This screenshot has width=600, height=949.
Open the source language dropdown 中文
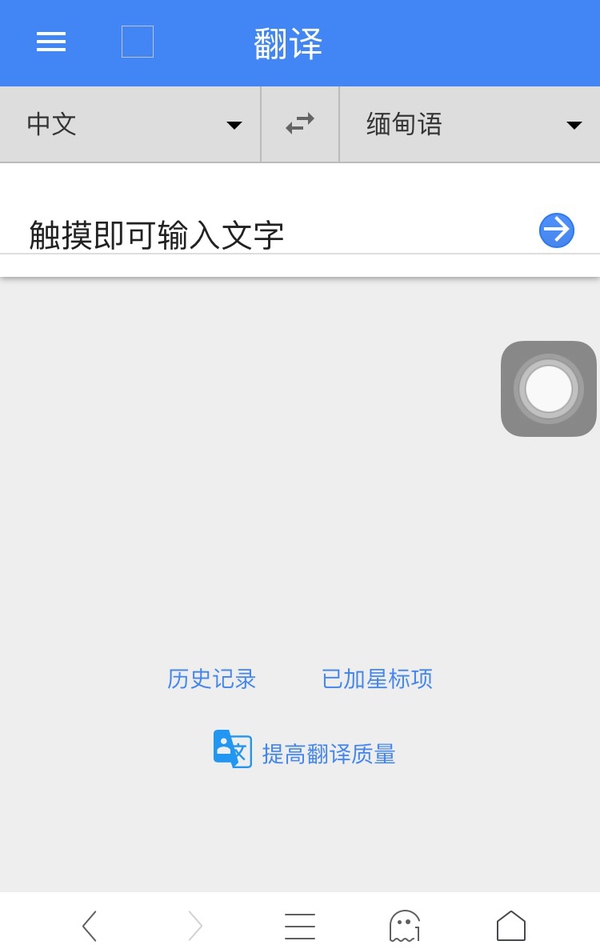point(131,125)
